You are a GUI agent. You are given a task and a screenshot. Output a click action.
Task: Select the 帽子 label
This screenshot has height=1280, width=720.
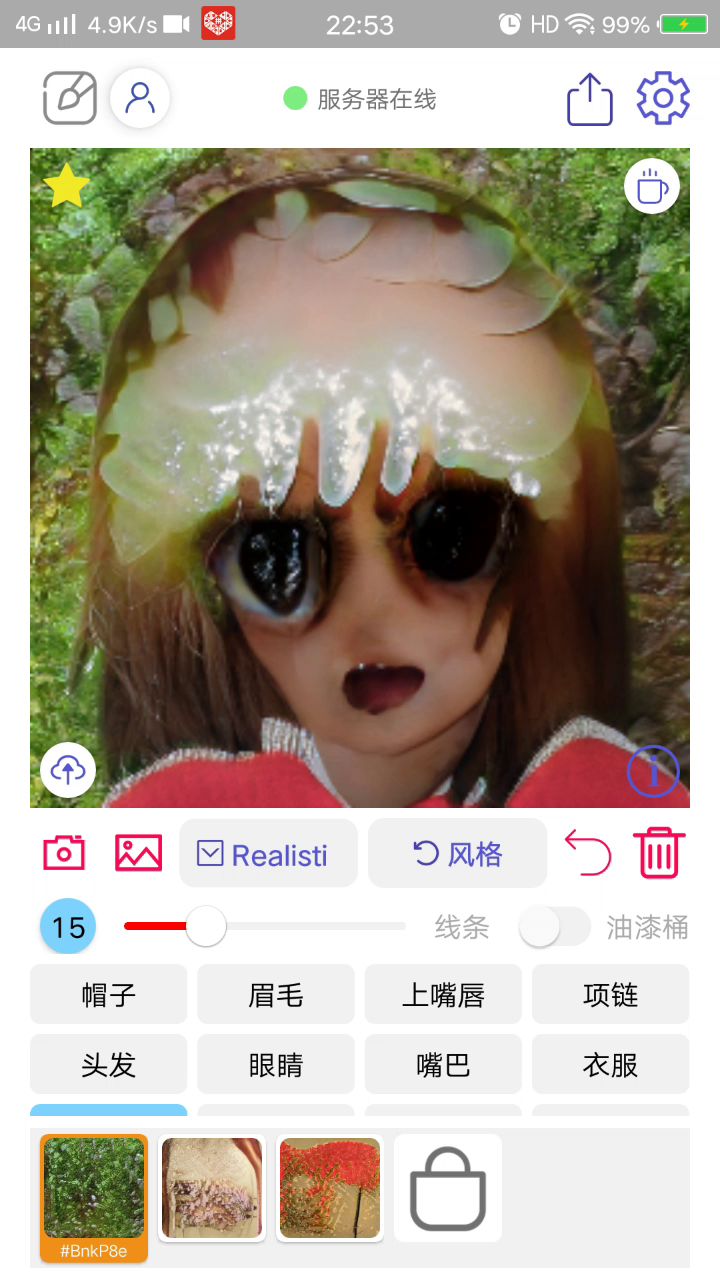pos(109,994)
